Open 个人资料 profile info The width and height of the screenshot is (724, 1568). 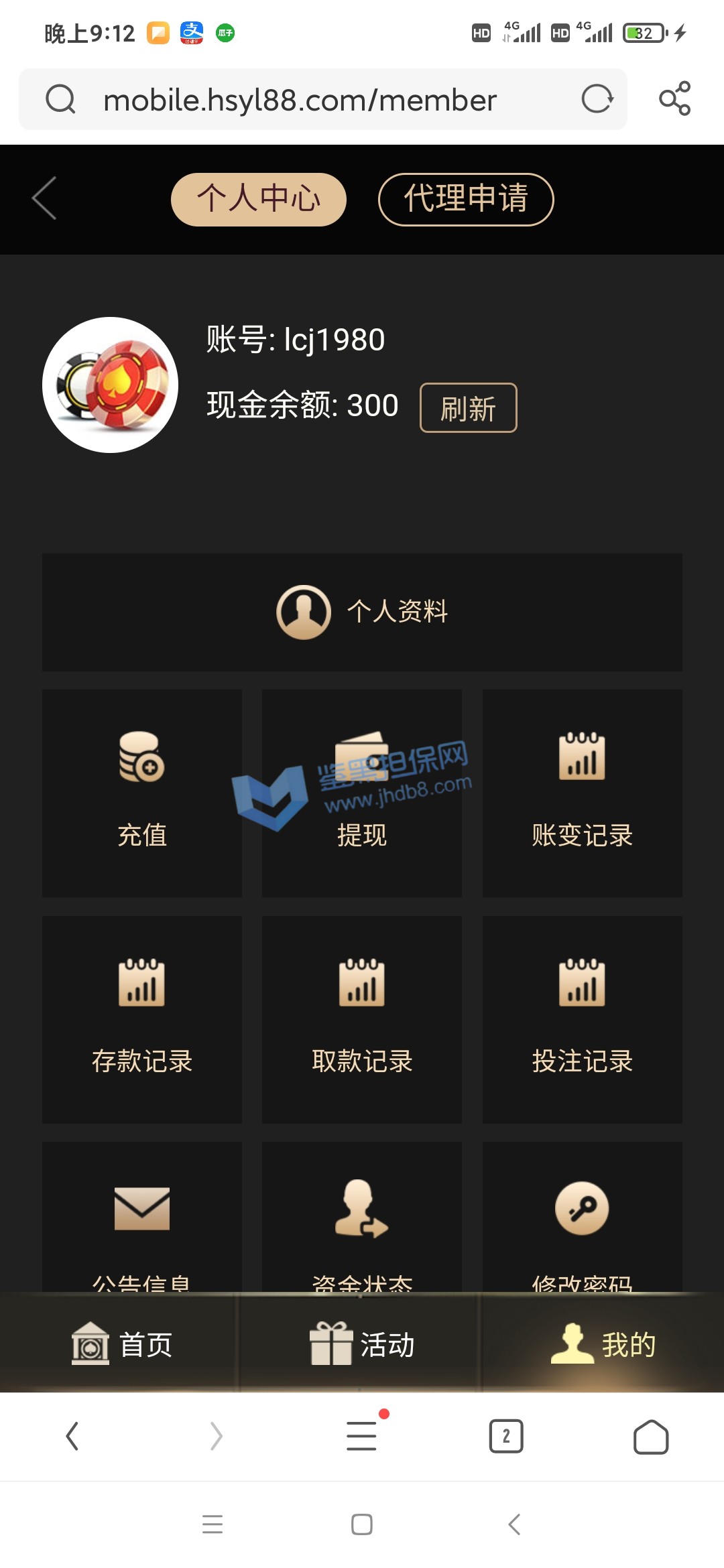[x=362, y=612]
